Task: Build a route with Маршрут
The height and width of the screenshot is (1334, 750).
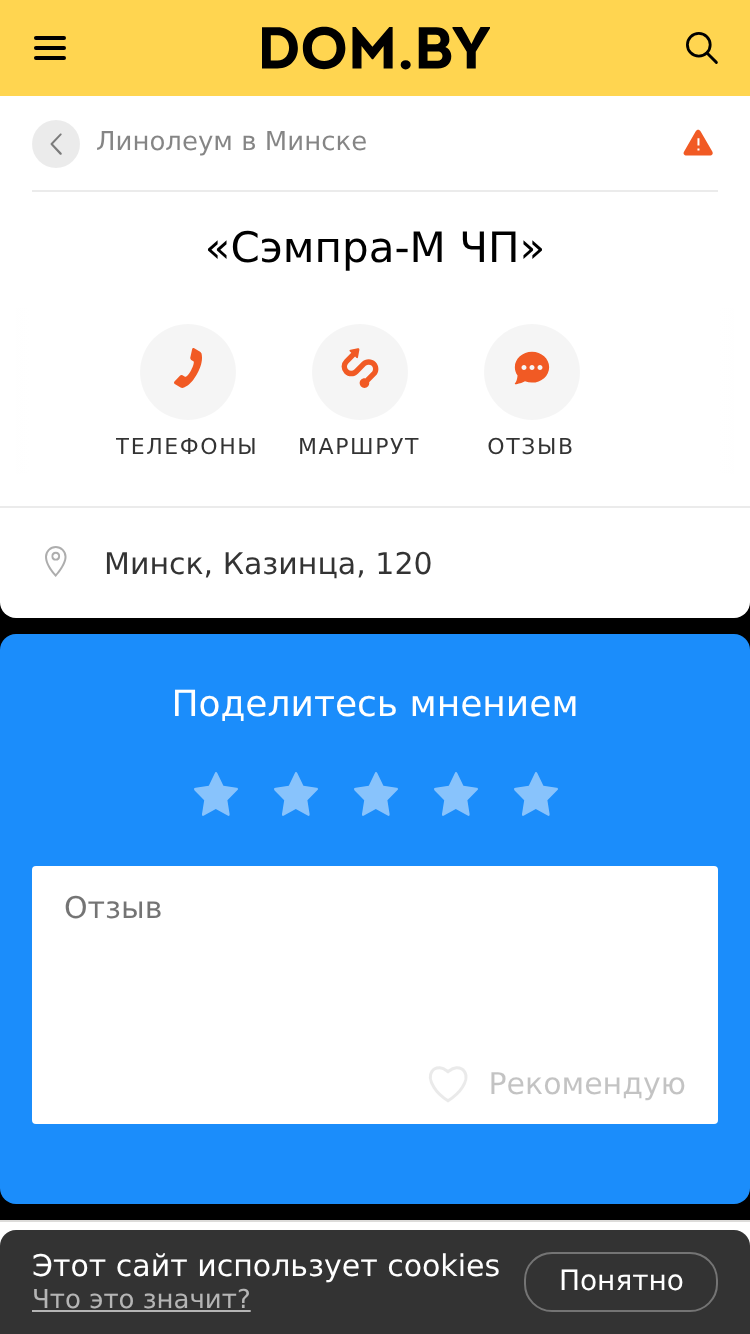Action: tap(359, 391)
